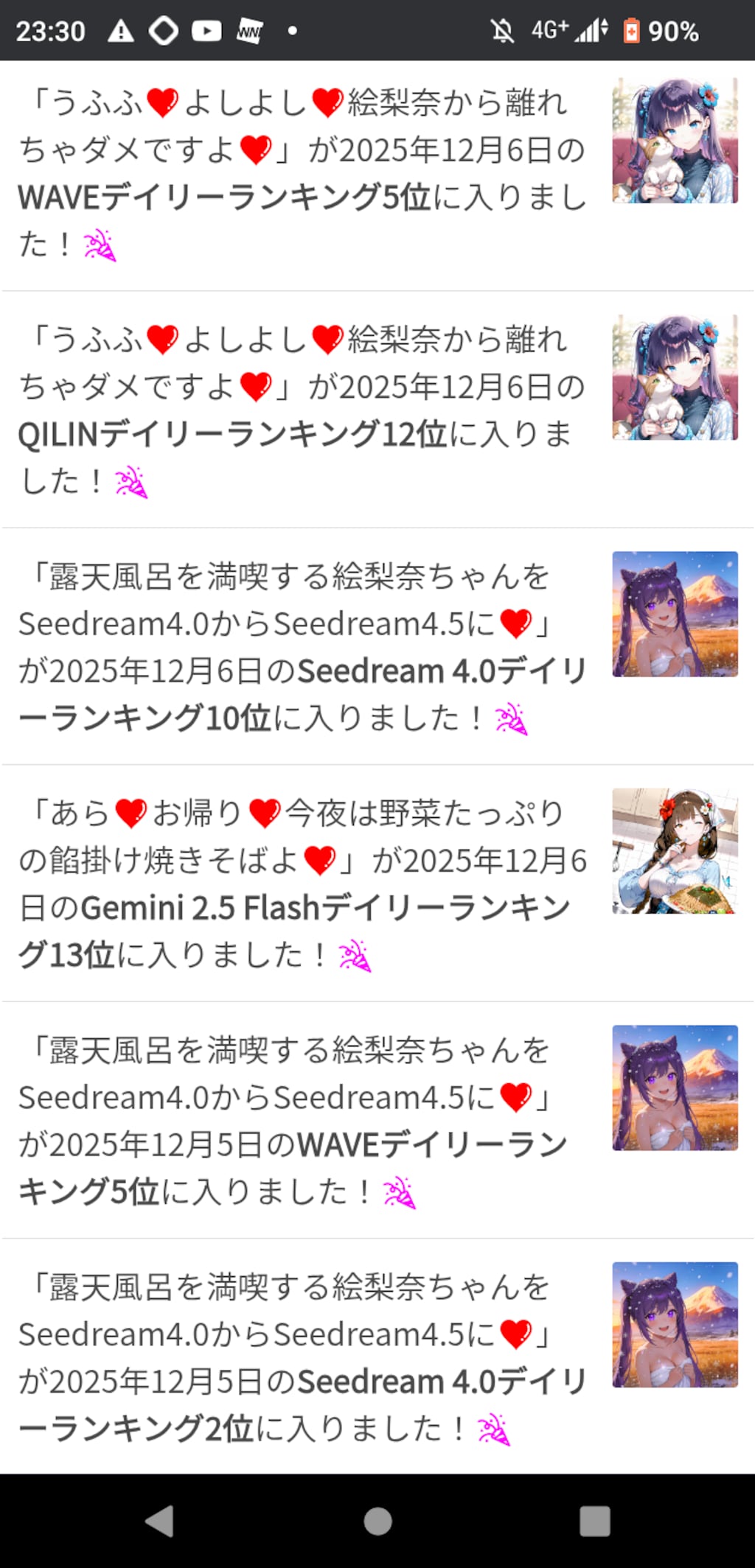Tap the warning triangle status icon

(x=121, y=30)
